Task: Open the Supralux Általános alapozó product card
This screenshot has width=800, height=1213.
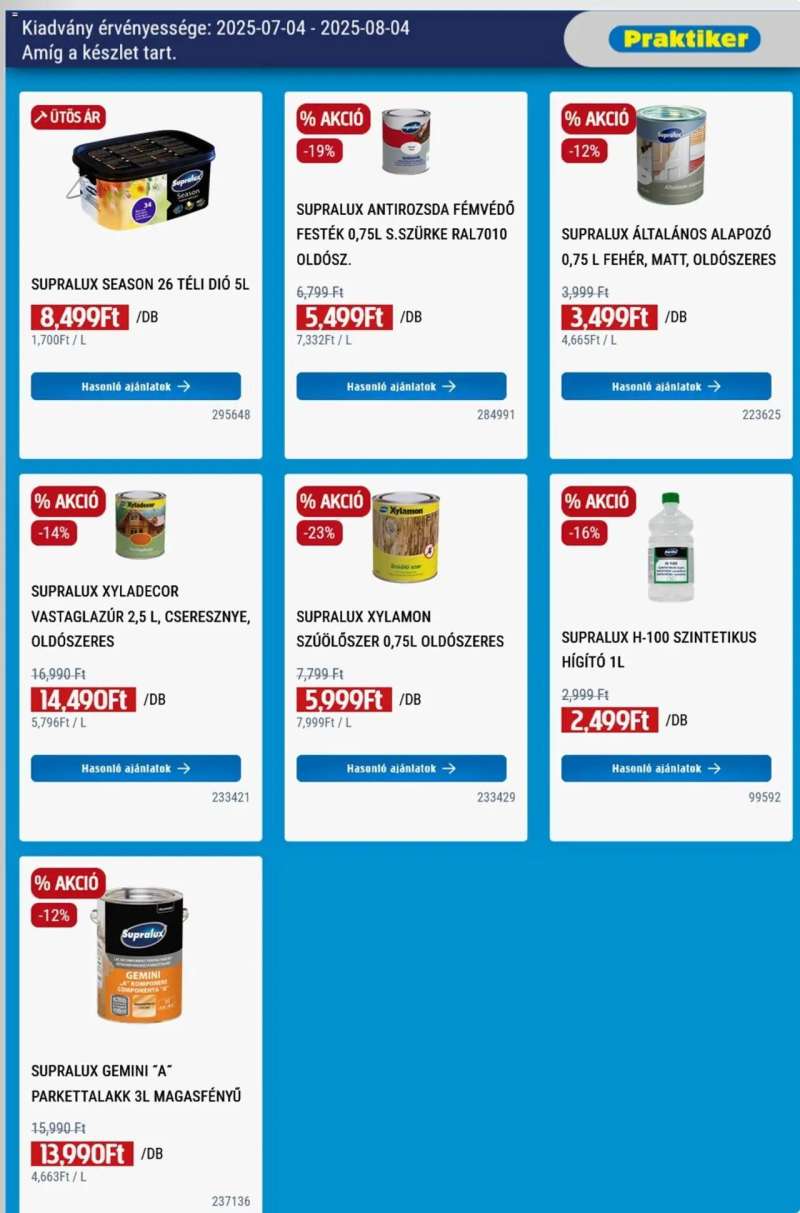Action: pyautogui.click(x=668, y=246)
